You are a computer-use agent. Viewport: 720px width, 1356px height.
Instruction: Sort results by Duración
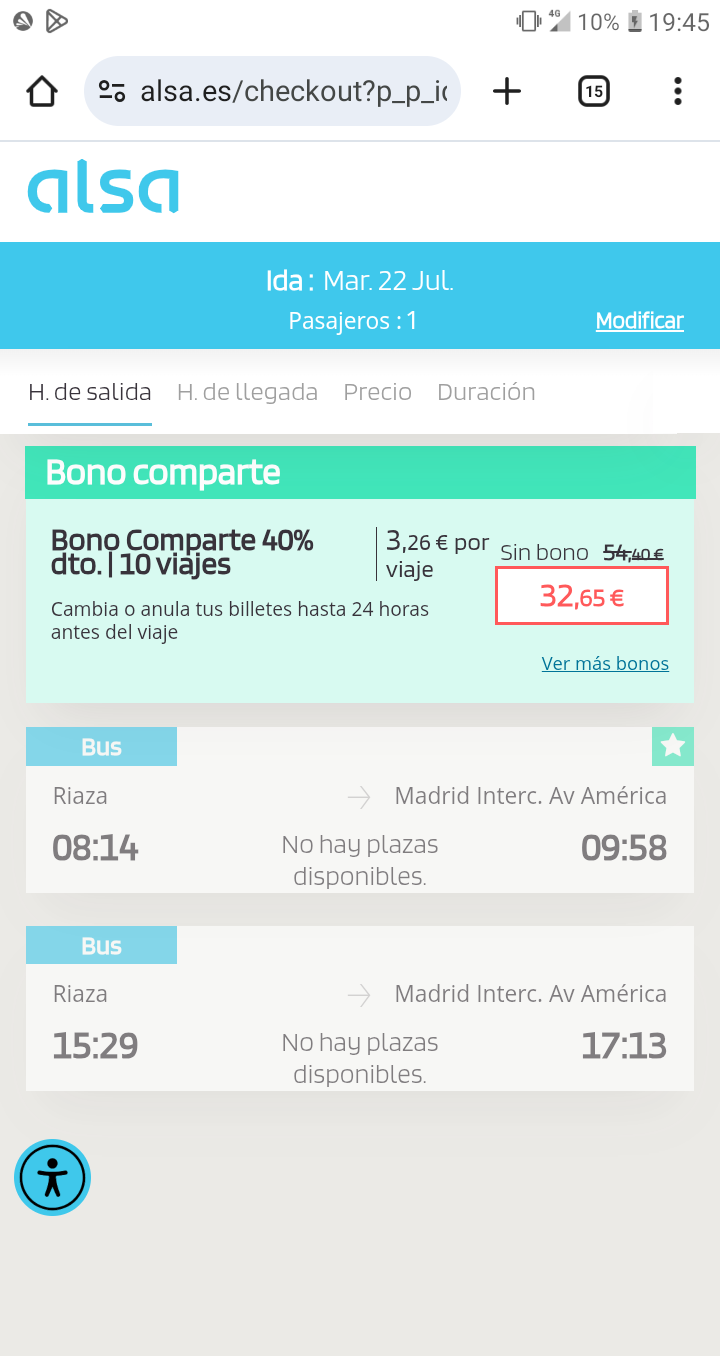coord(486,392)
